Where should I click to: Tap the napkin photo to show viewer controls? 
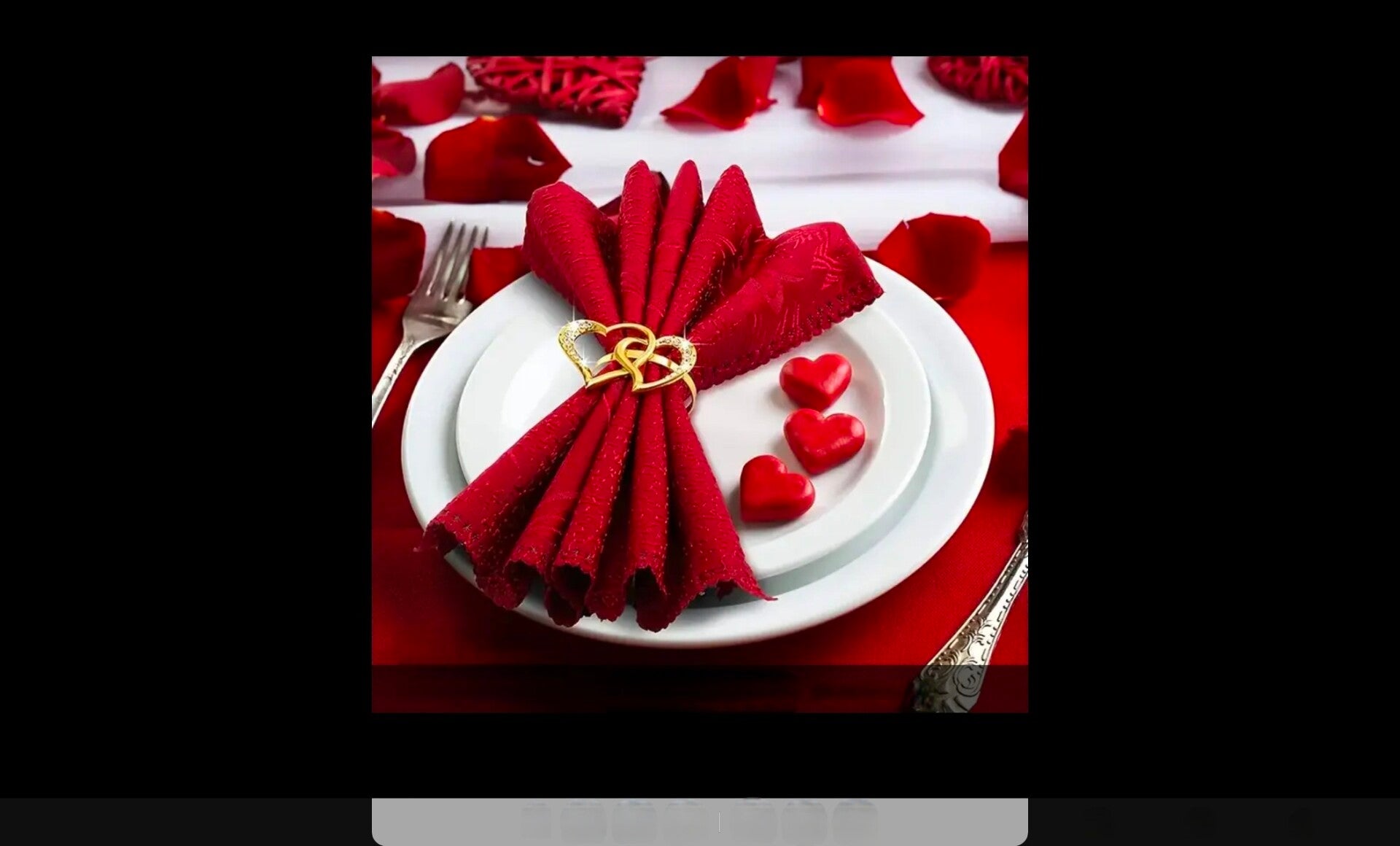click(700, 384)
